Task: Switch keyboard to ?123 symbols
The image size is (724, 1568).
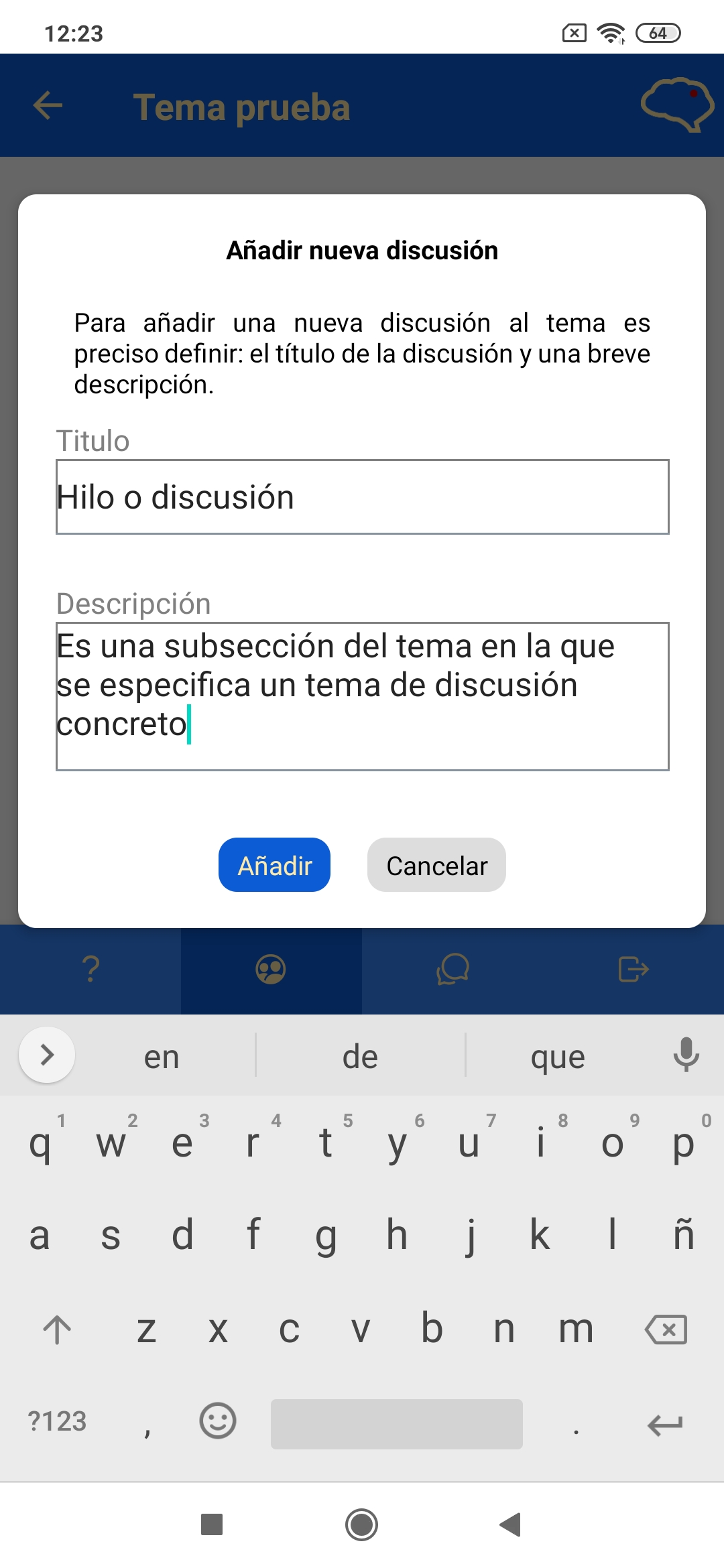Action: (x=58, y=1421)
